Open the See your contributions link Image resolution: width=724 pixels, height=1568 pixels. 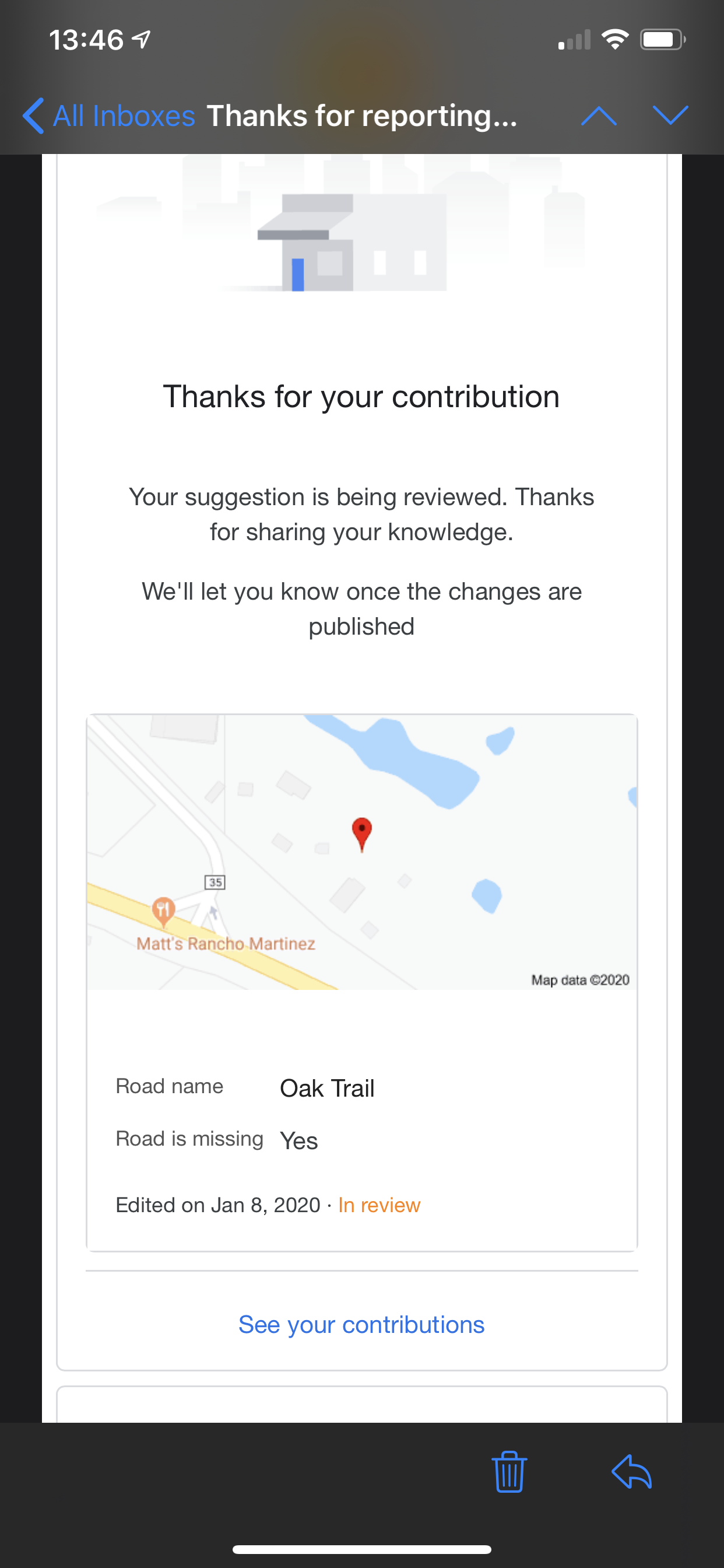(361, 1325)
